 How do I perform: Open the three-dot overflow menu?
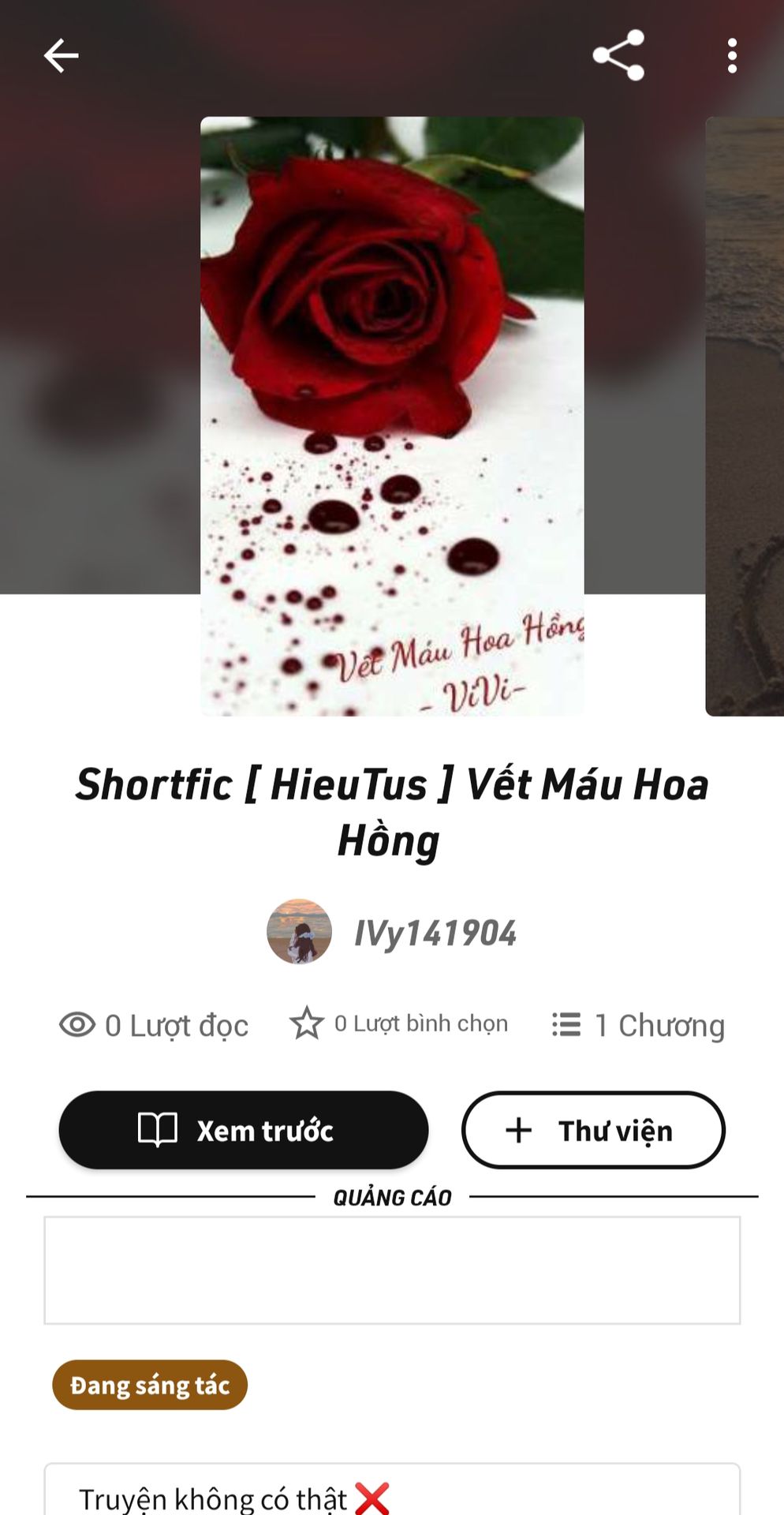tap(732, 56)
